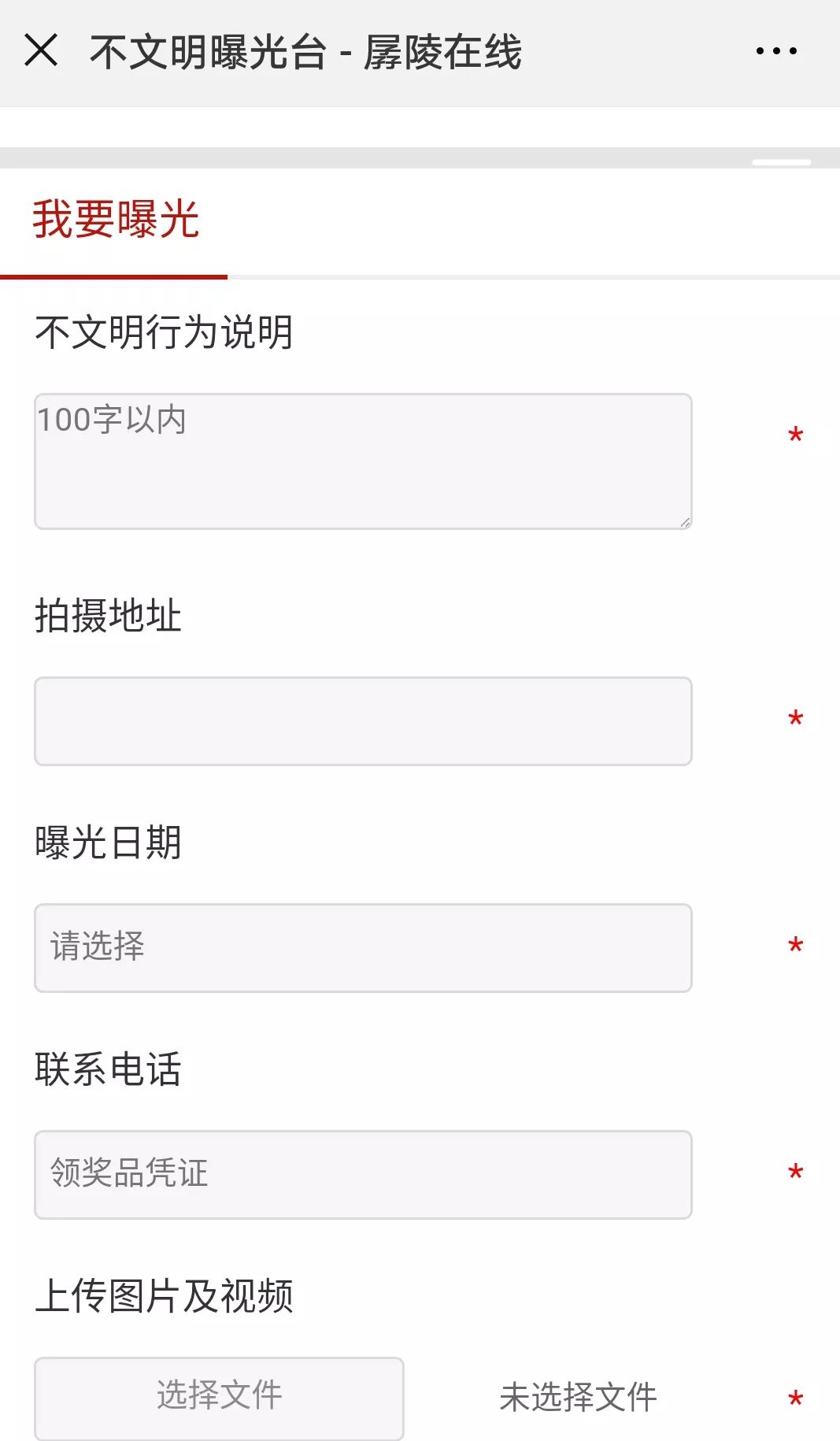Image resolution: width=840 pixels, height=1441 pixels.
Task: Click the 上传图片及视频 heading text
Action: 164,1295
